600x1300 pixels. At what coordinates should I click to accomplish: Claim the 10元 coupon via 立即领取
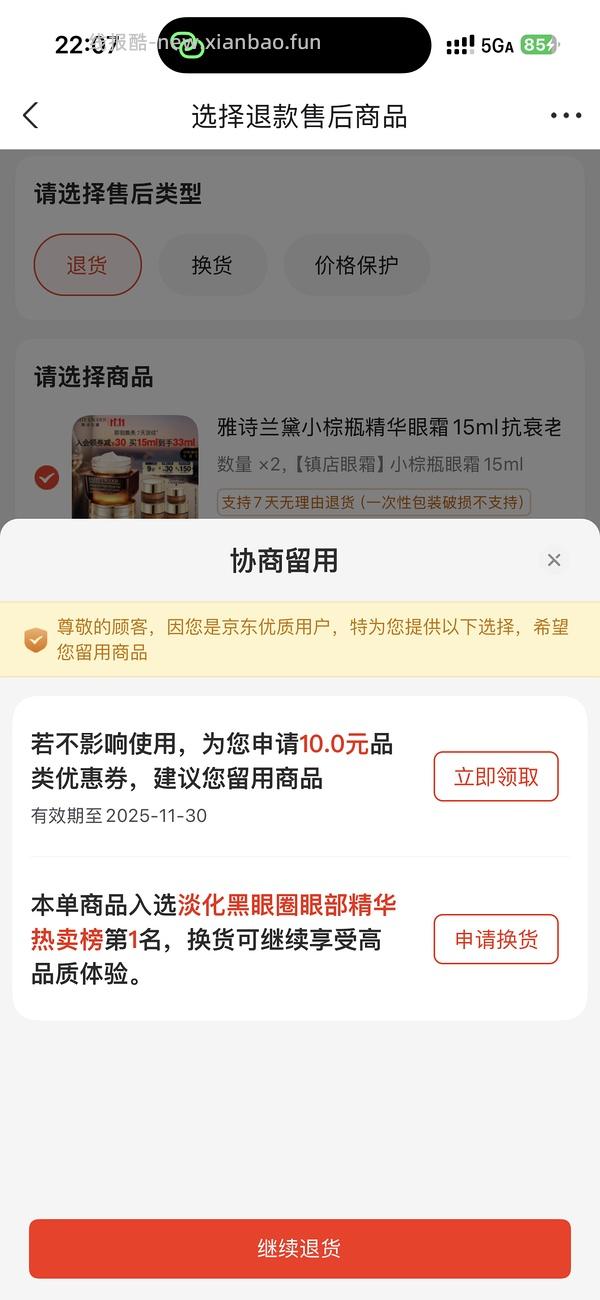pyautogui.click(x=496, y=777)
